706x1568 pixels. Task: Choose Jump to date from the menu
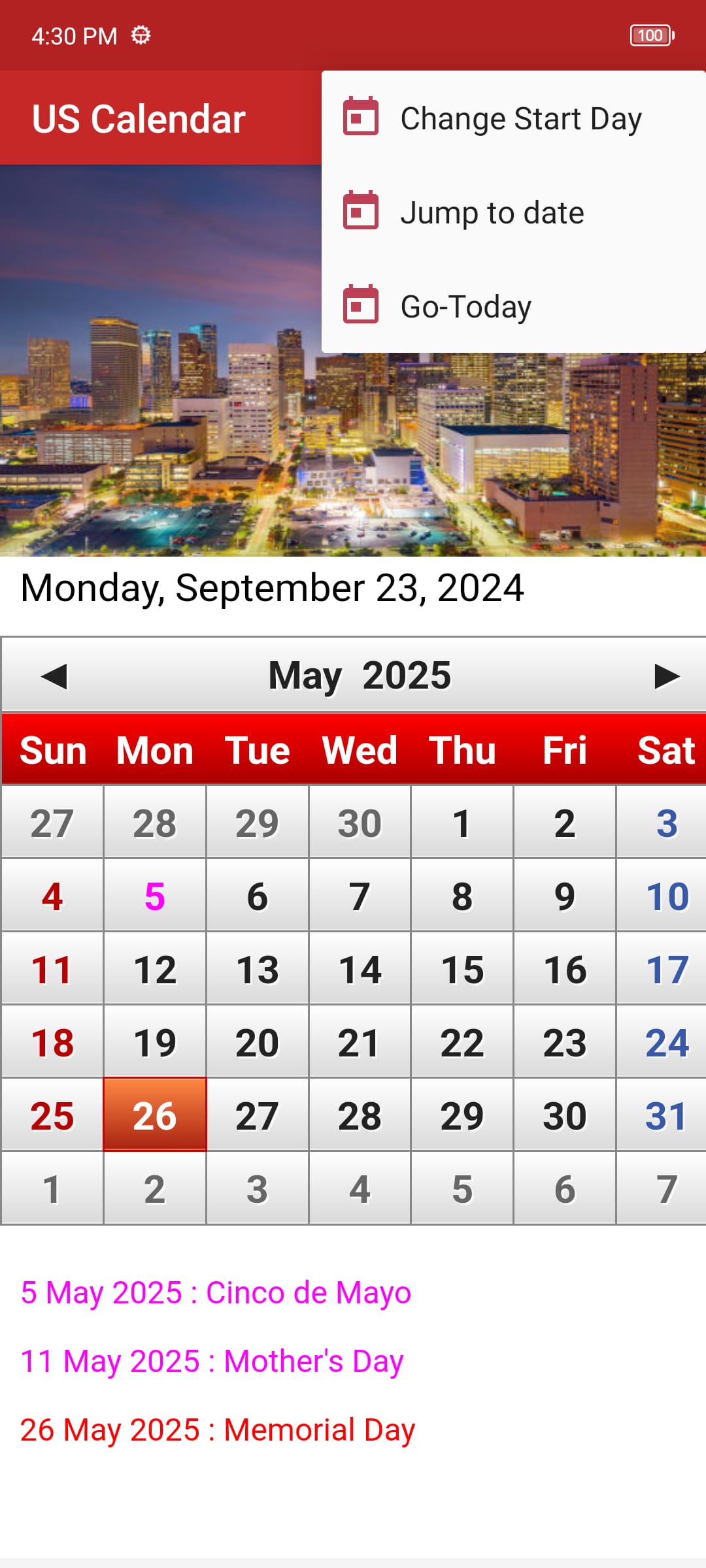(492, 210)
